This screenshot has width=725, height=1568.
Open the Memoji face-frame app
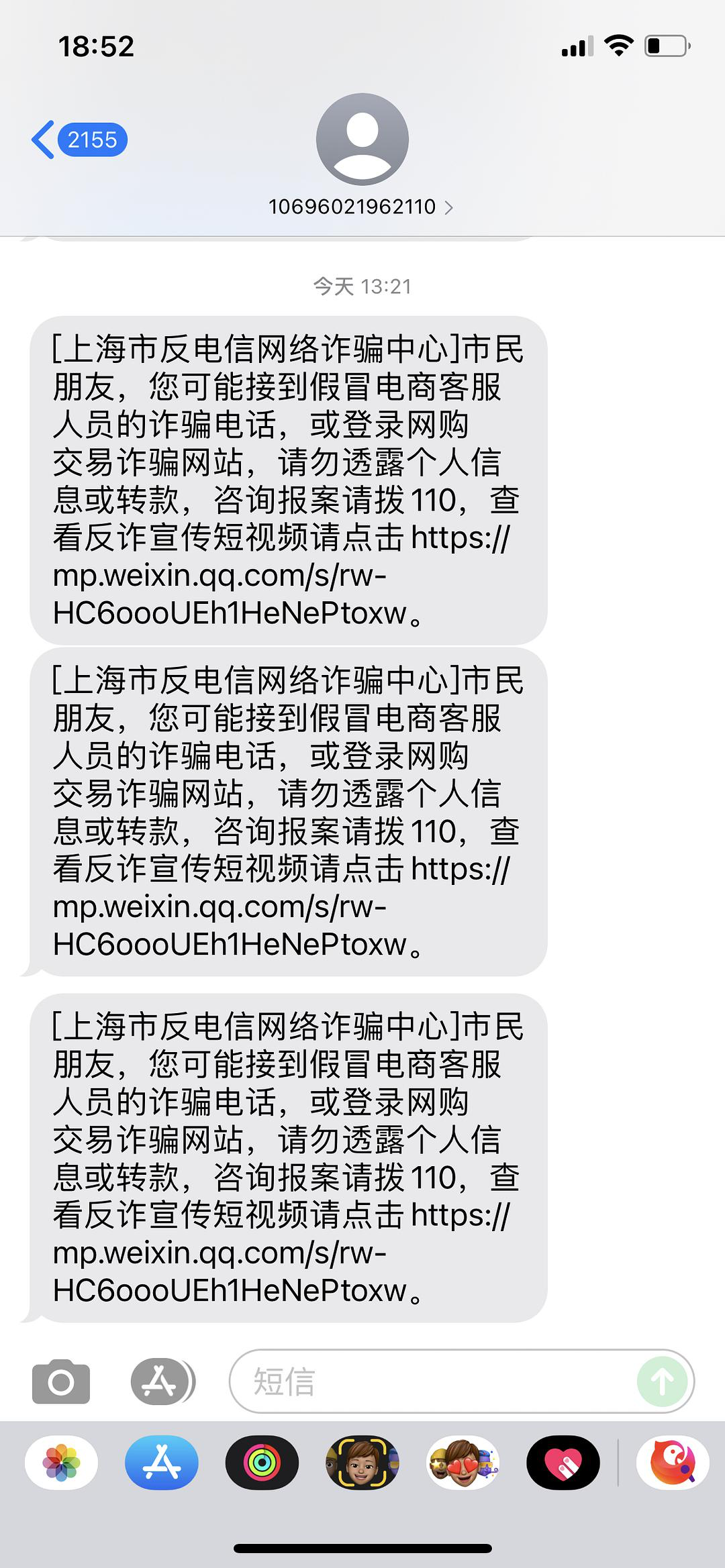pyautogui.click(x=362, y=1463)
